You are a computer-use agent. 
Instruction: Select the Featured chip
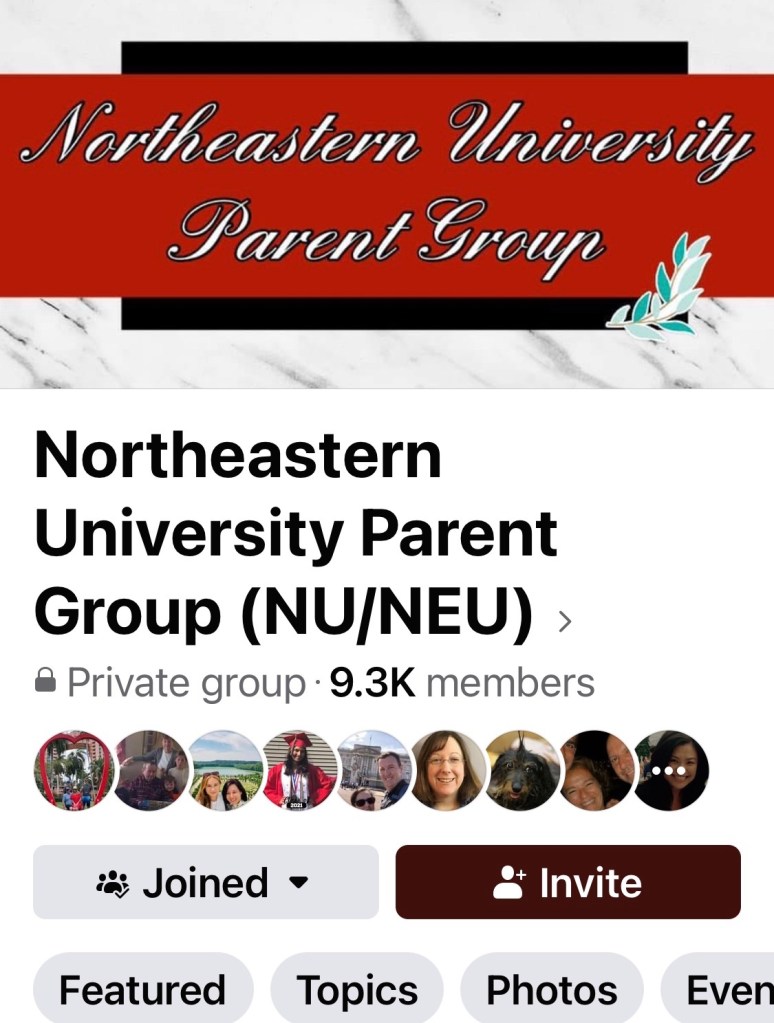click(x=143, y=990)
